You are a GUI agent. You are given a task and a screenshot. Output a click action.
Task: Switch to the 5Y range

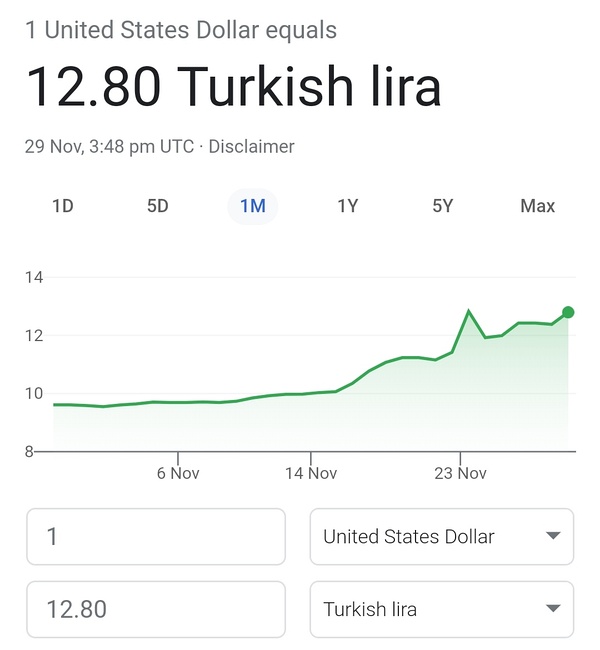tap(443, 206)
